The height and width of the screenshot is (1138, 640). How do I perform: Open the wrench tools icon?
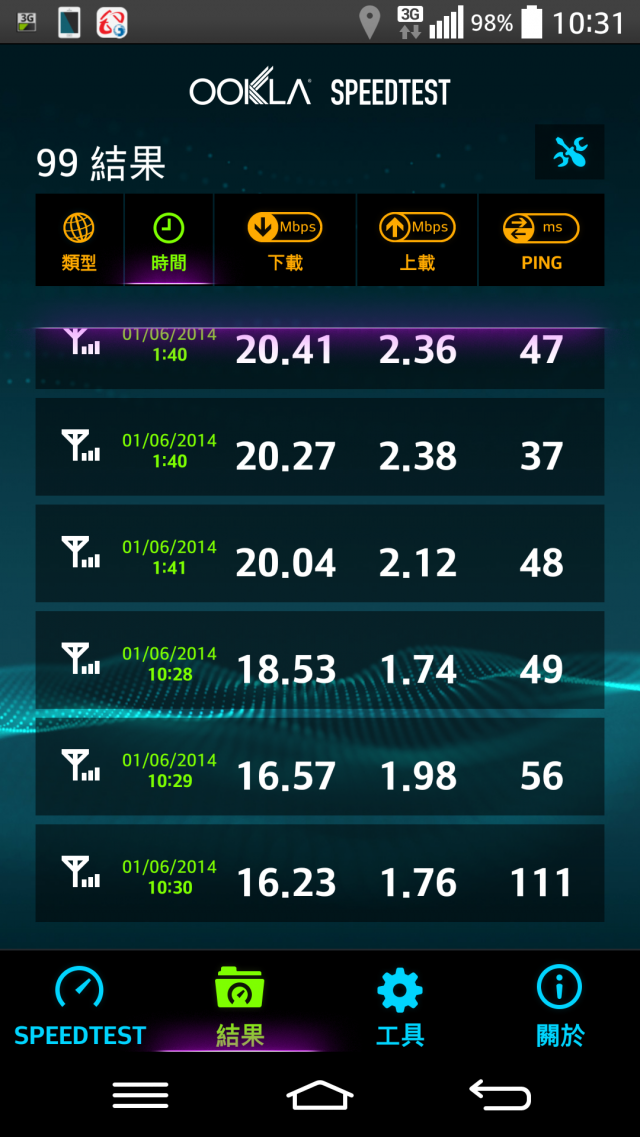coord(570,152)
